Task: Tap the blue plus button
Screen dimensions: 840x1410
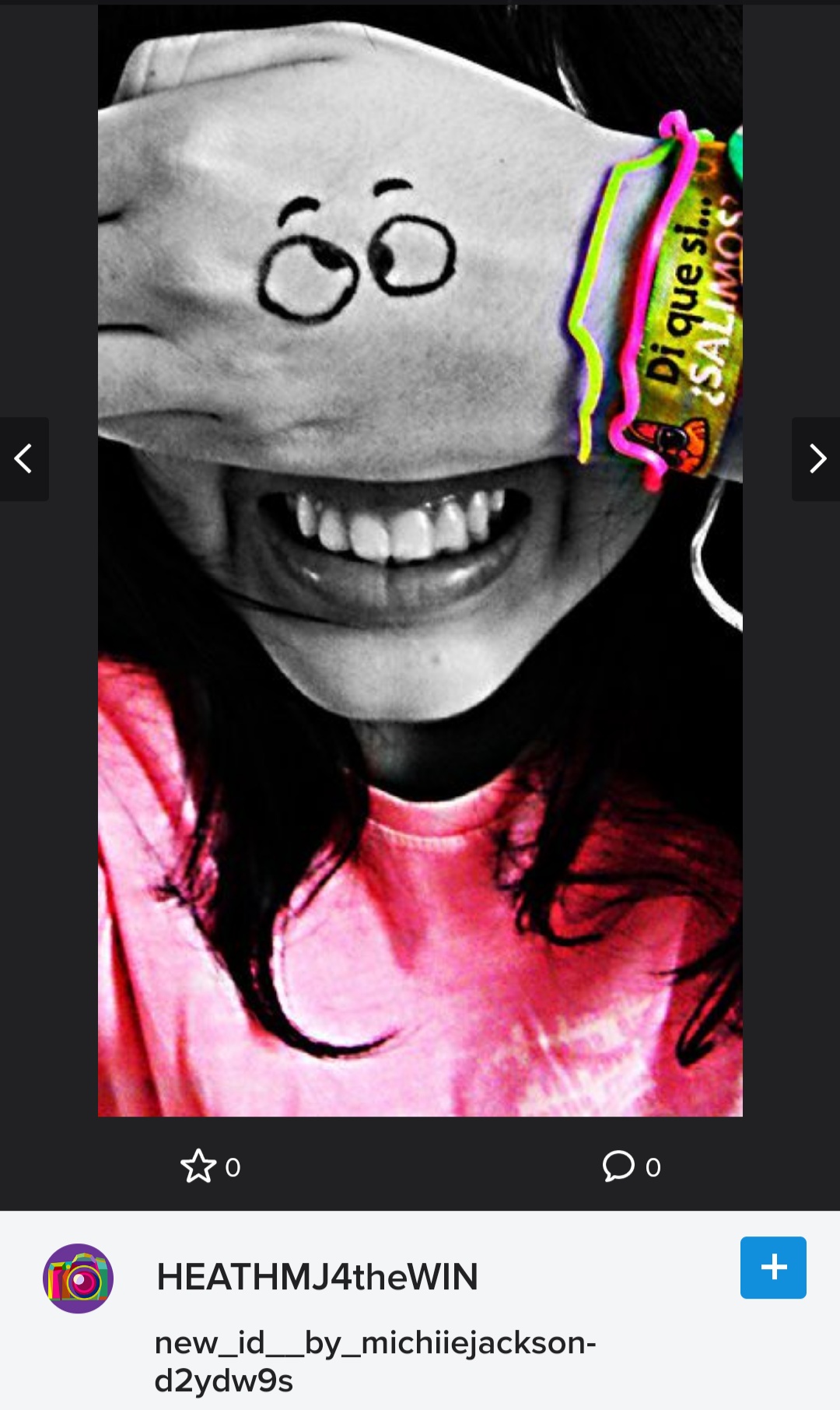Action: point(773,1268)
